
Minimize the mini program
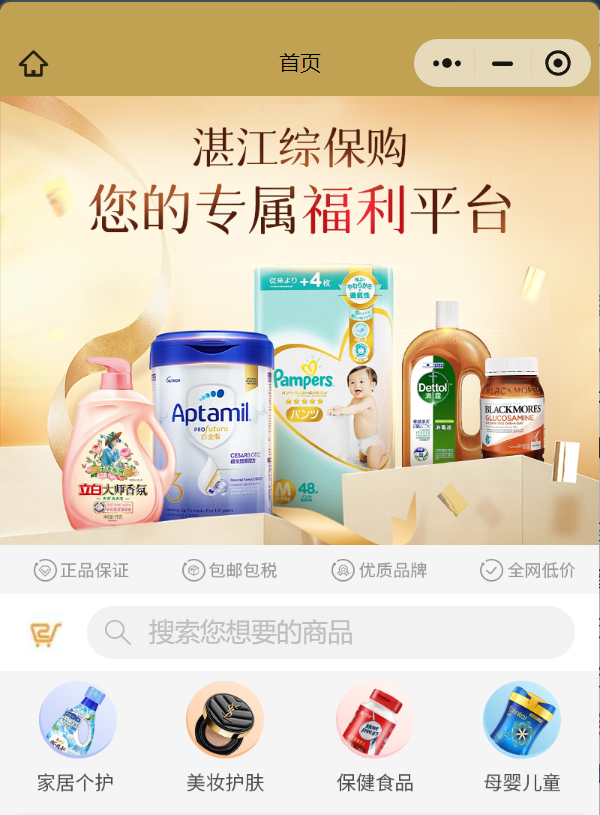(x=502, y=64)
